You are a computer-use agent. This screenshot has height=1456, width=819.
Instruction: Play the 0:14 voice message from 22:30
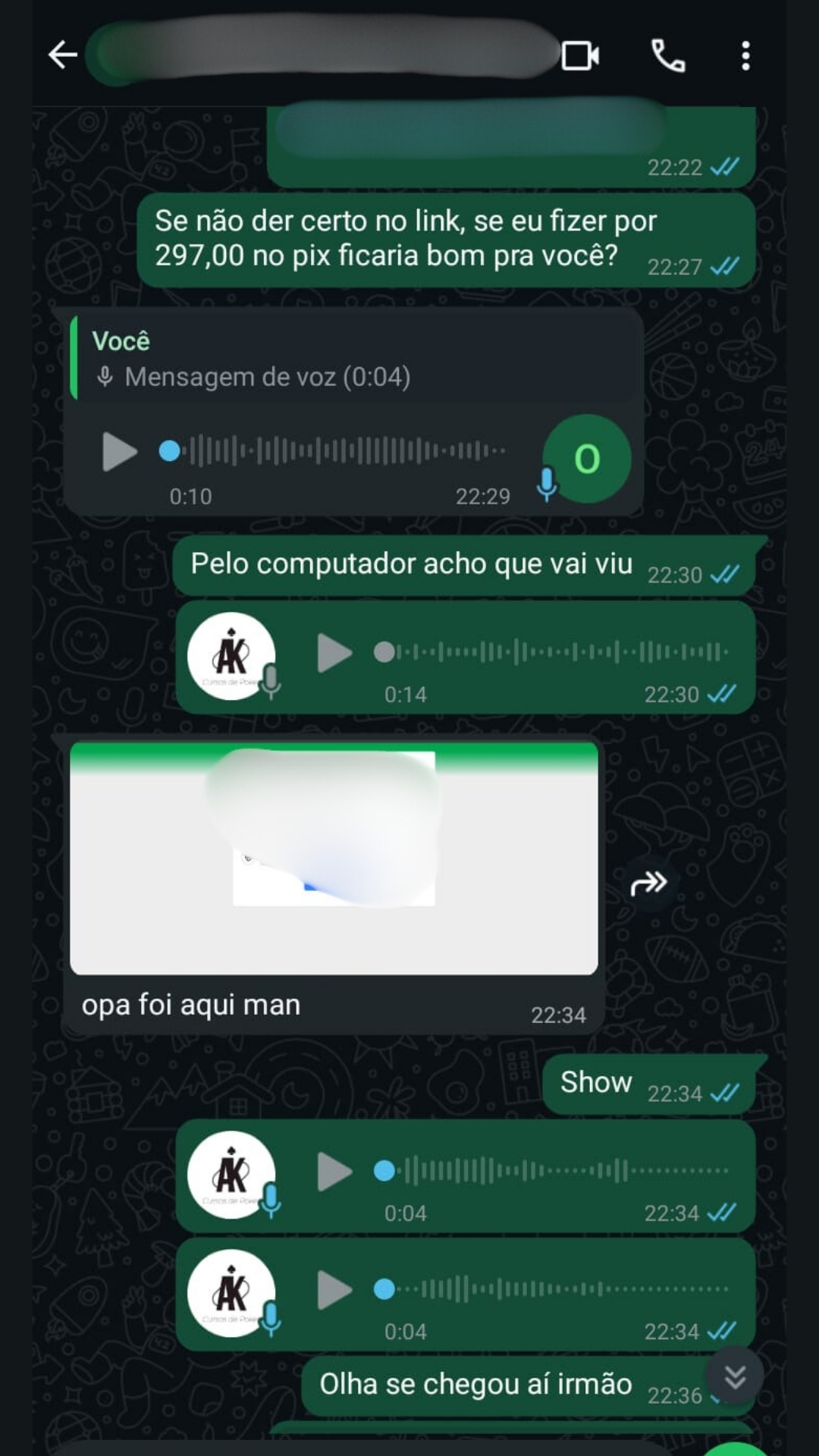334,653
